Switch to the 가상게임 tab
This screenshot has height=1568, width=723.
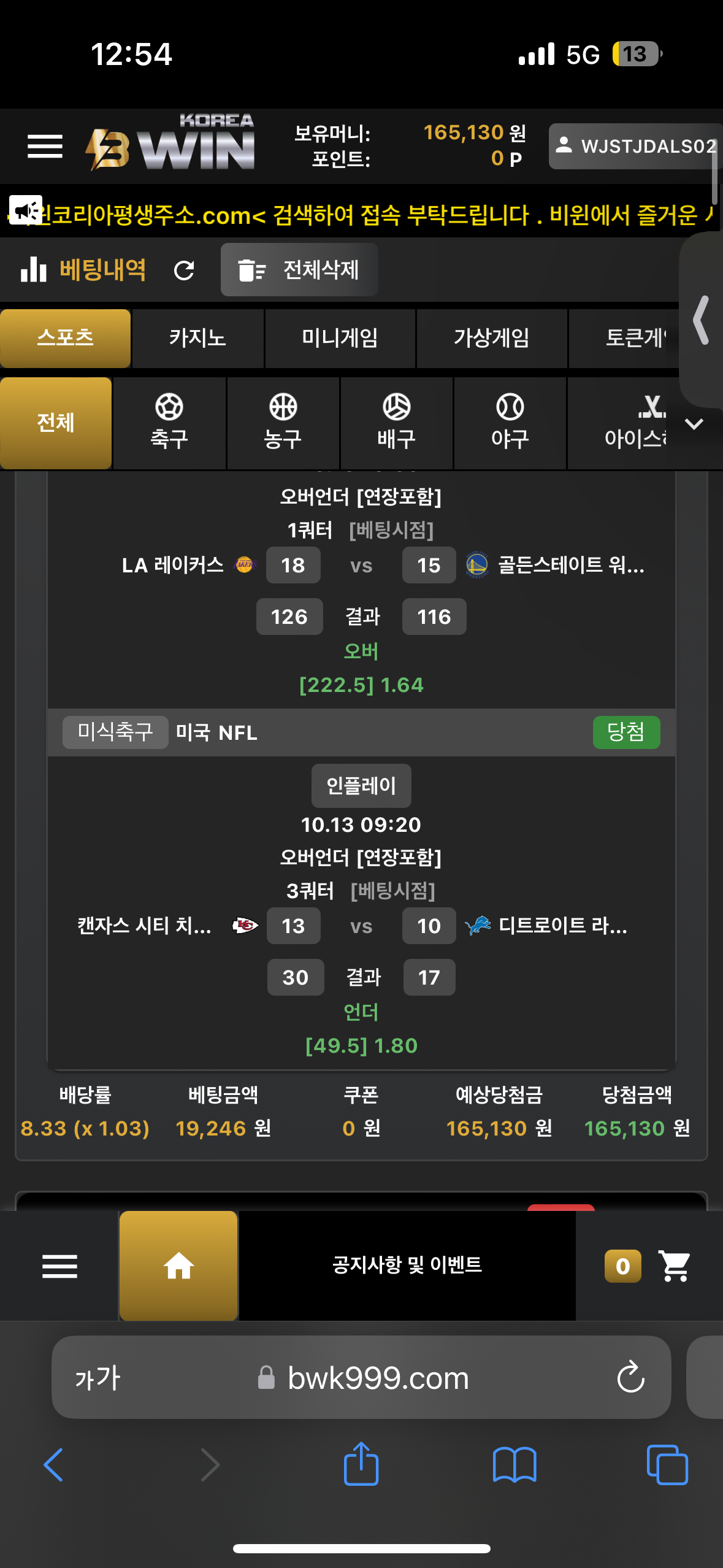[x=491, y=338]
